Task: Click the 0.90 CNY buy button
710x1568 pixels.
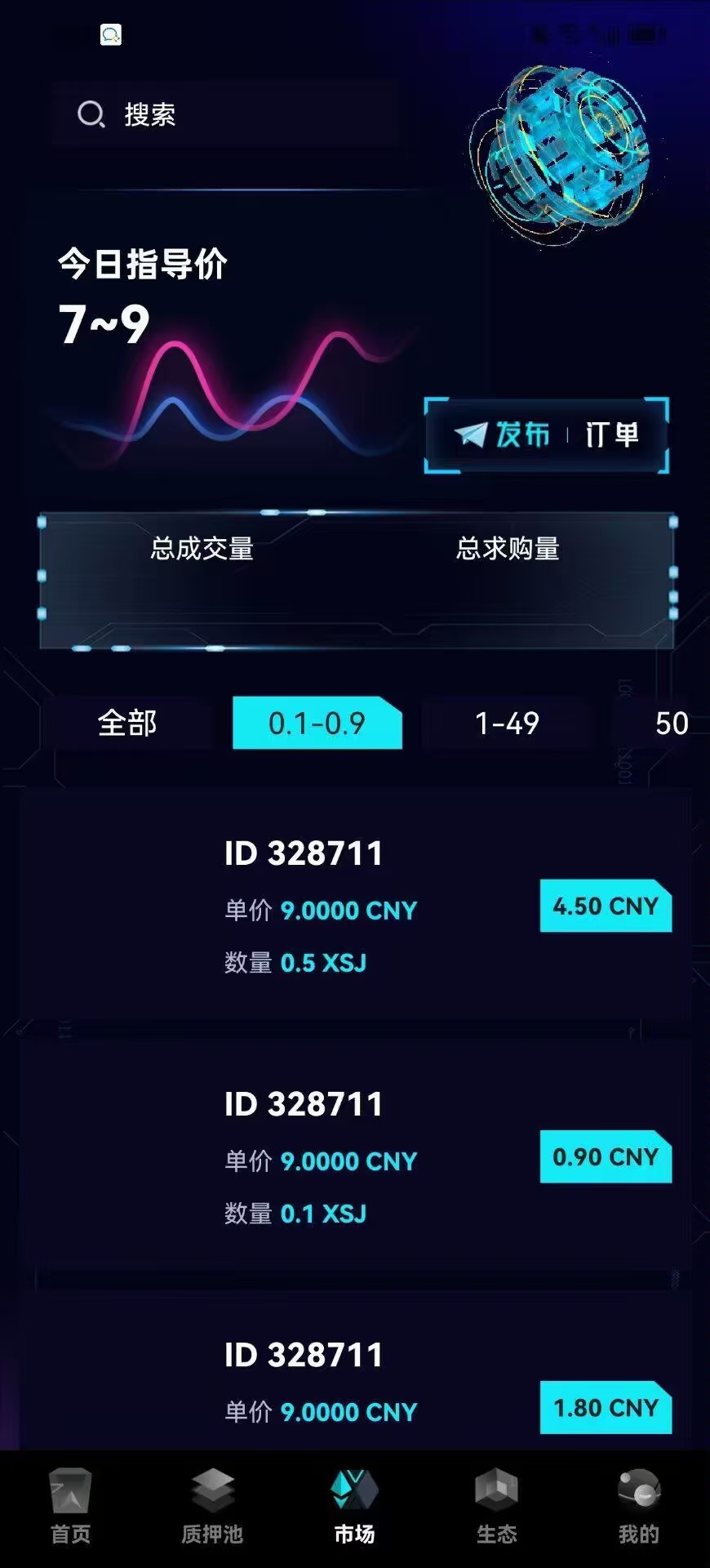Action: pos(604,1156)
